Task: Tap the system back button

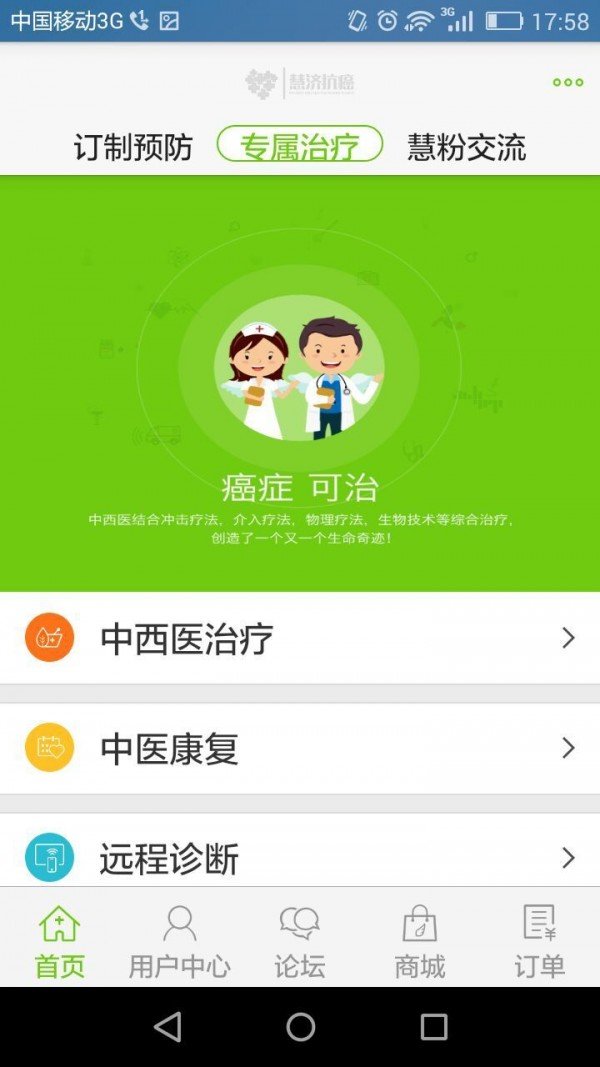Action: point(168,1026)
